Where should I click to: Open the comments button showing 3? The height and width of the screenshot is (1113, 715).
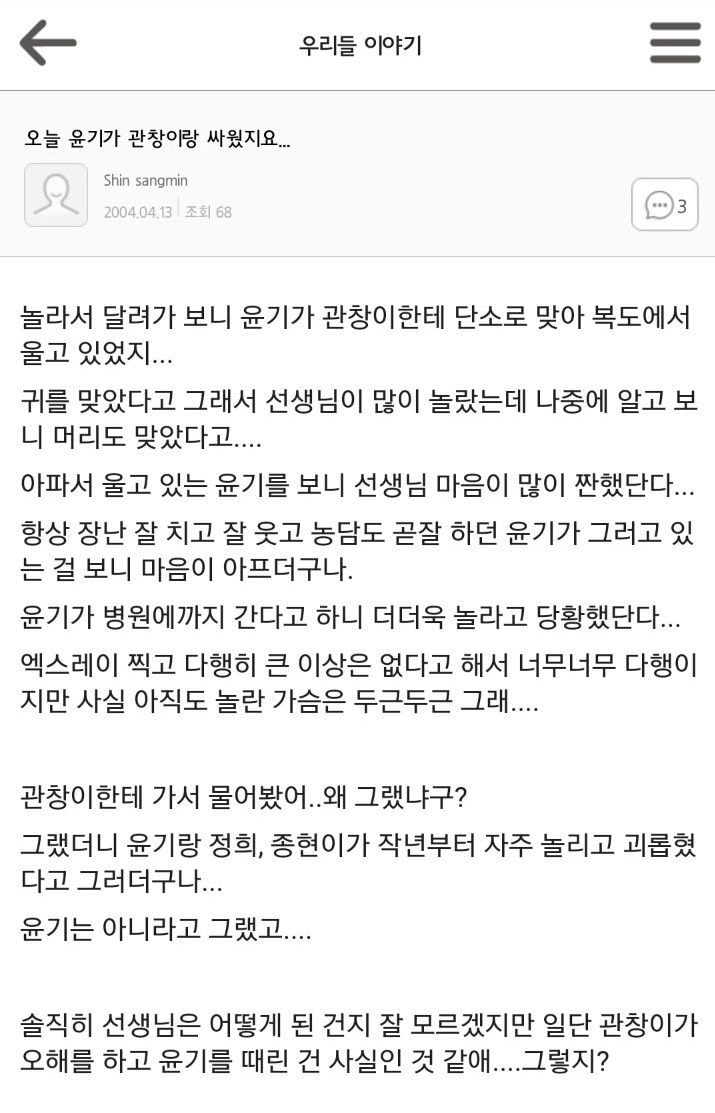click(665, 205)
